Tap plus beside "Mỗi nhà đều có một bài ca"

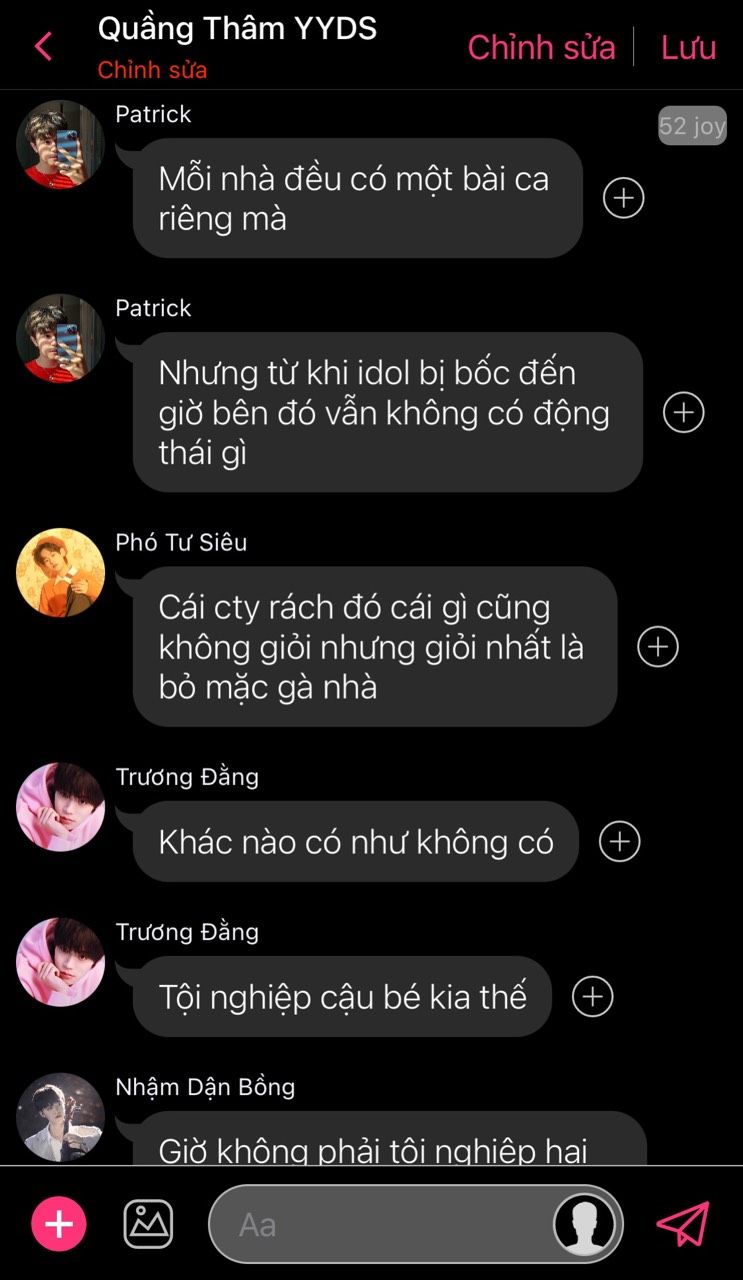(624, 198)
